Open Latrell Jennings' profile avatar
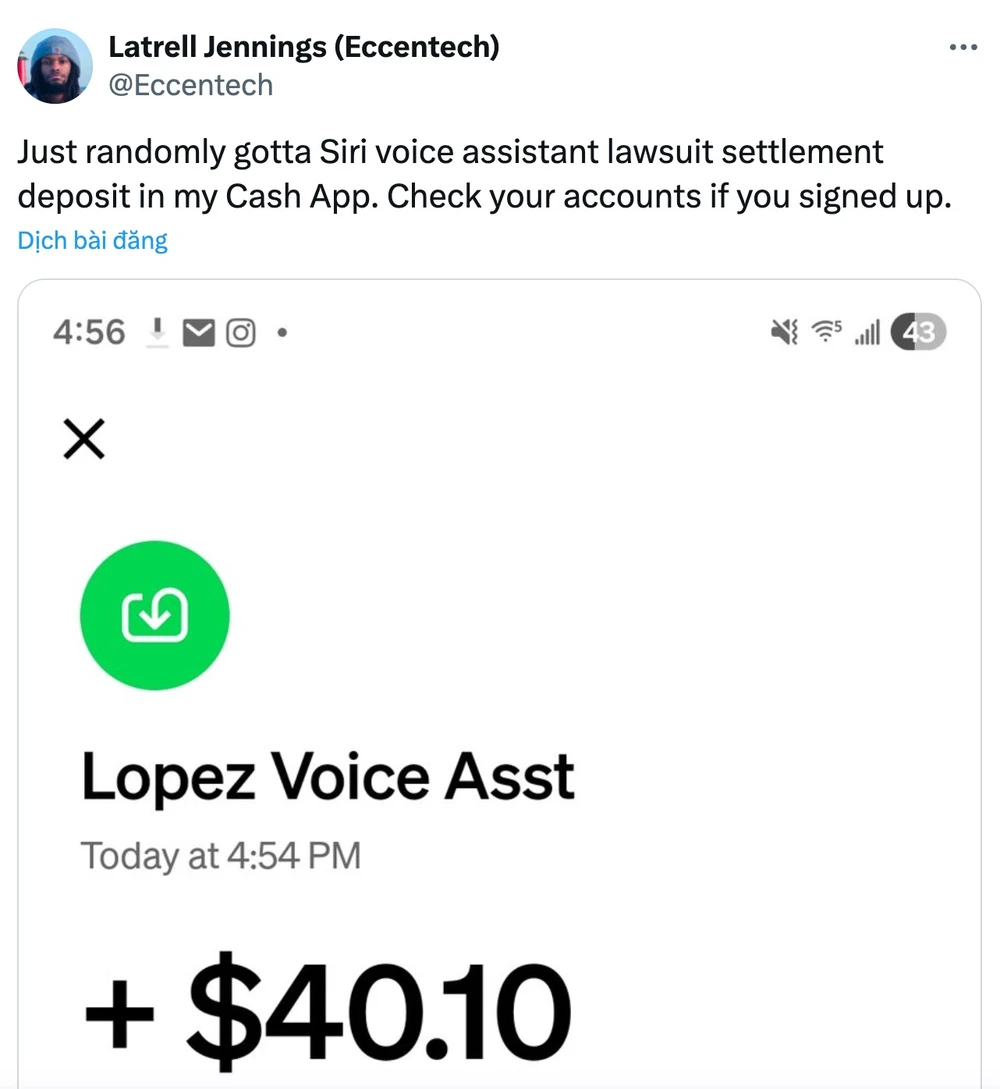Screen dimensions: 1000x1089 click(55, 66)
